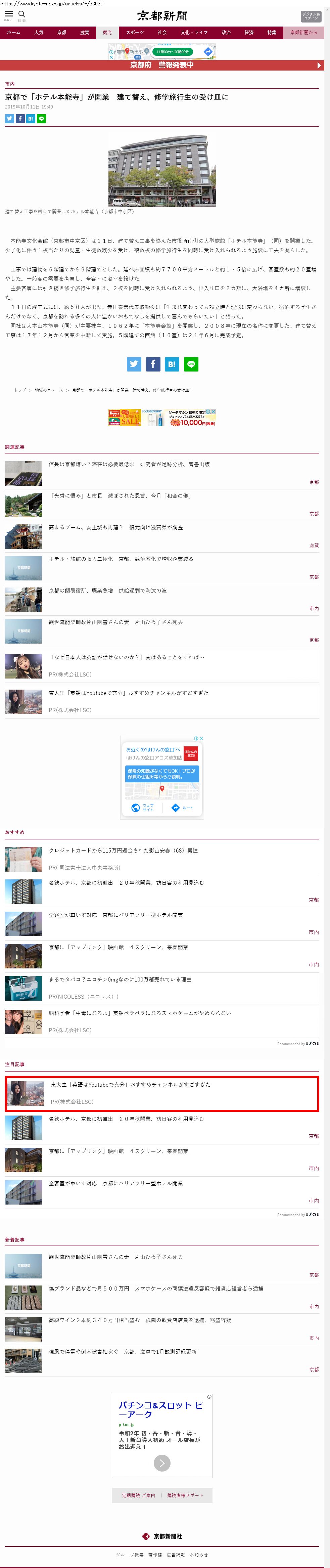Open article 高まるブーム、安土城も再建?

[116, 527]
